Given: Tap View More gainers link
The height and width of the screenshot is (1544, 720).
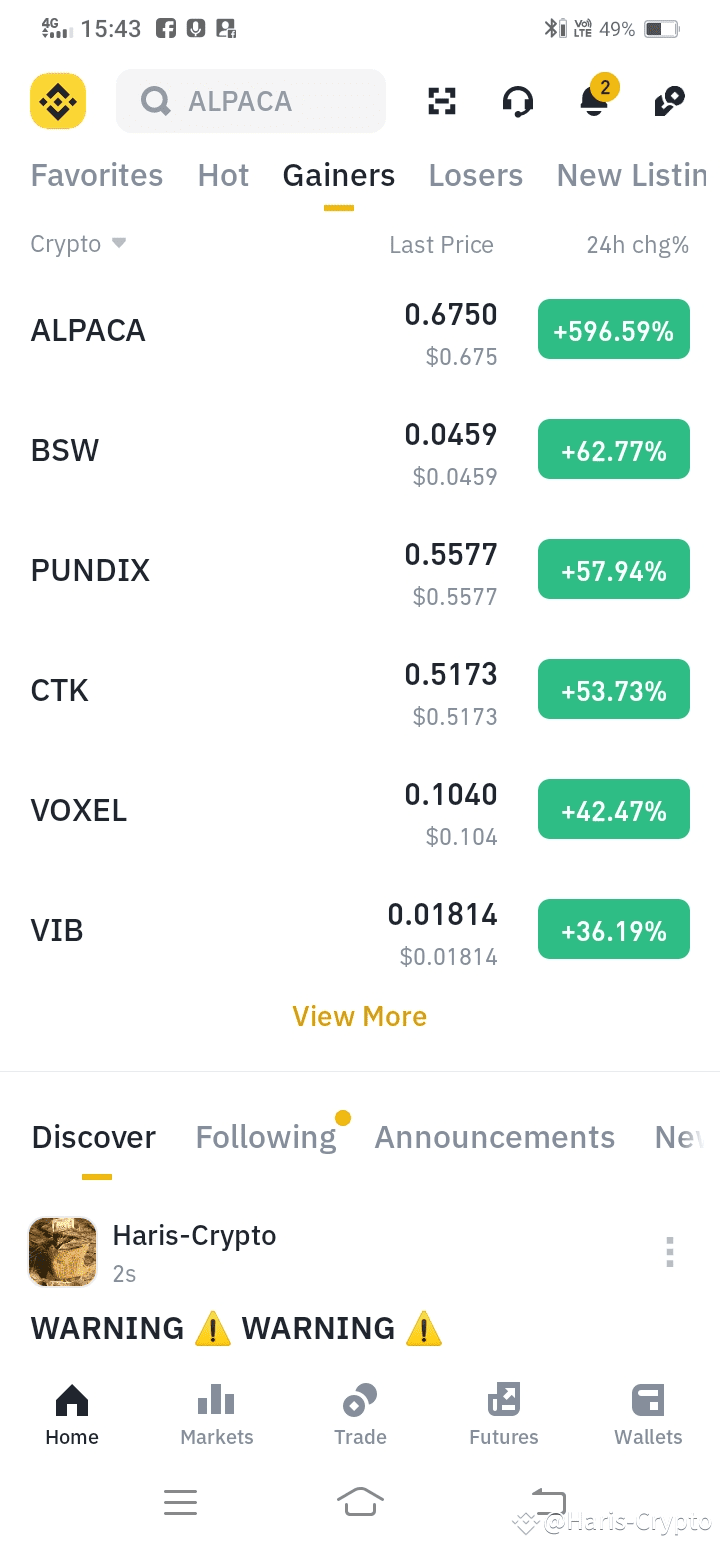Looking at the screenshot, I should [x=360, y=1016].
